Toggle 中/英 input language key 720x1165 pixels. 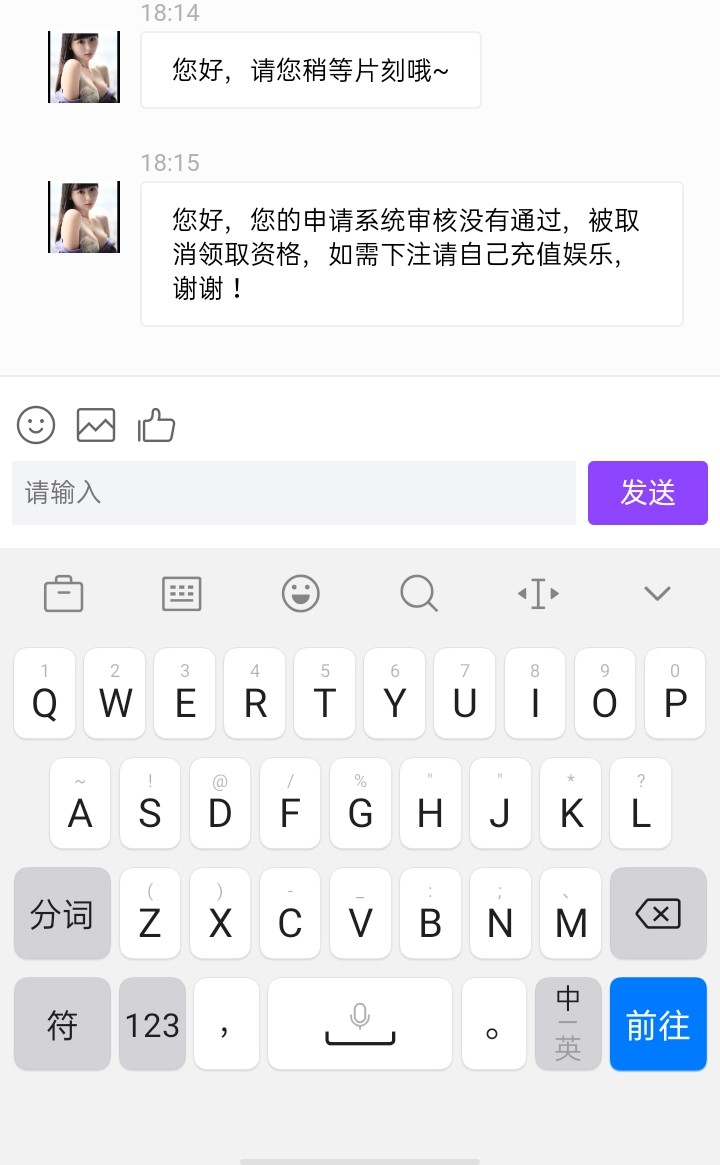point(568,1024)
